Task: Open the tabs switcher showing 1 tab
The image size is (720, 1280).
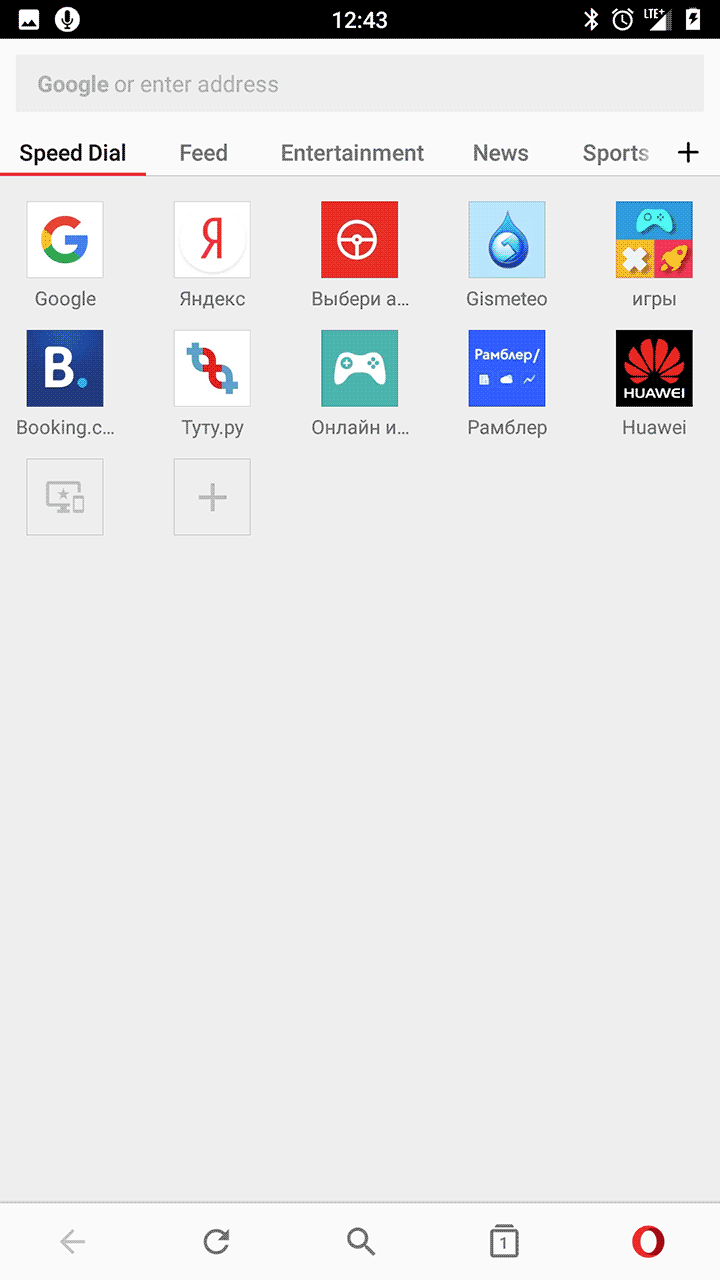Action: 504,1242
